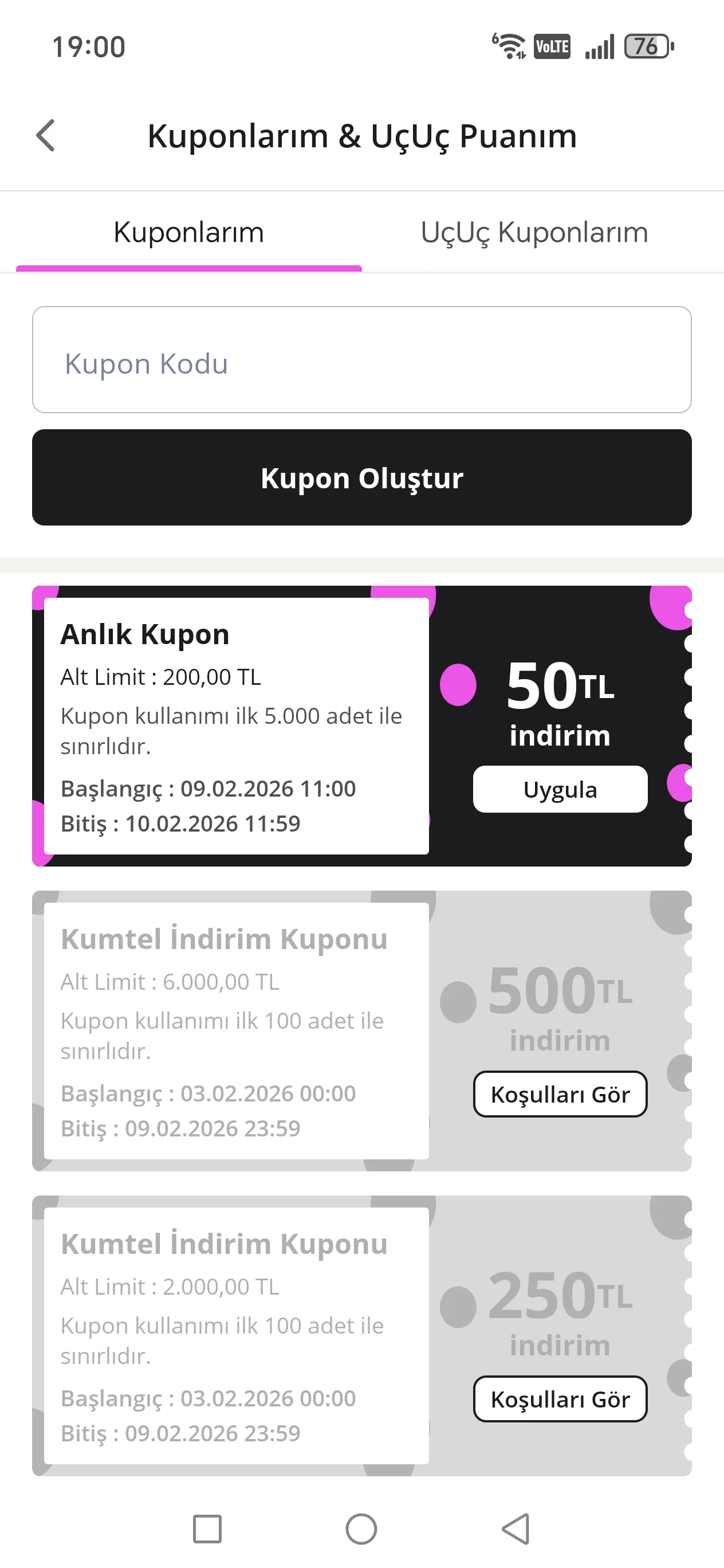This screenshot has height=1568, width=724.
Task: View conditions of the 500 TL Kumtel coupon
Action: tap(560, 1094)
